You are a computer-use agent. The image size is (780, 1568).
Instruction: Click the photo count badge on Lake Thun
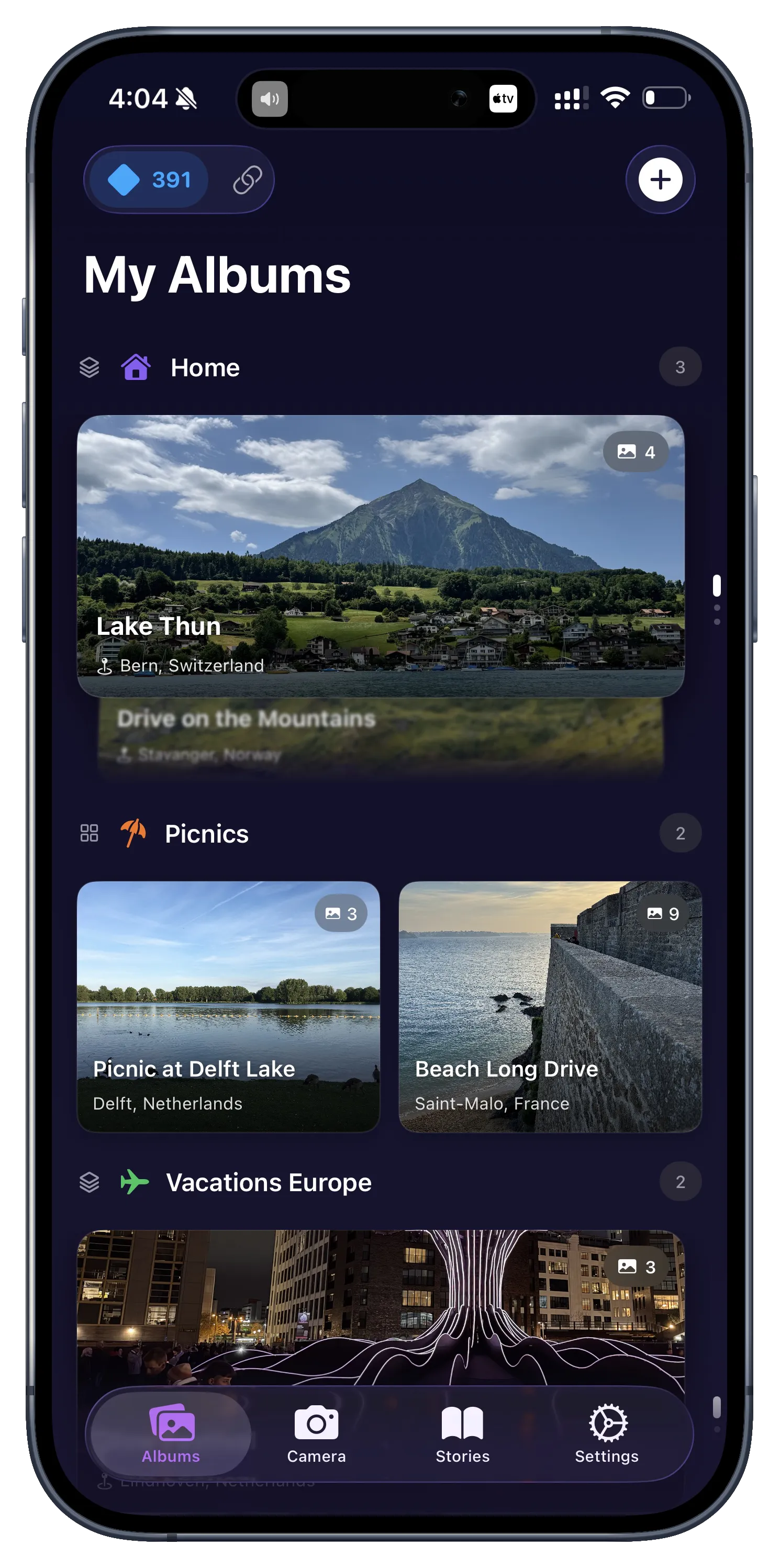[636, 451]
